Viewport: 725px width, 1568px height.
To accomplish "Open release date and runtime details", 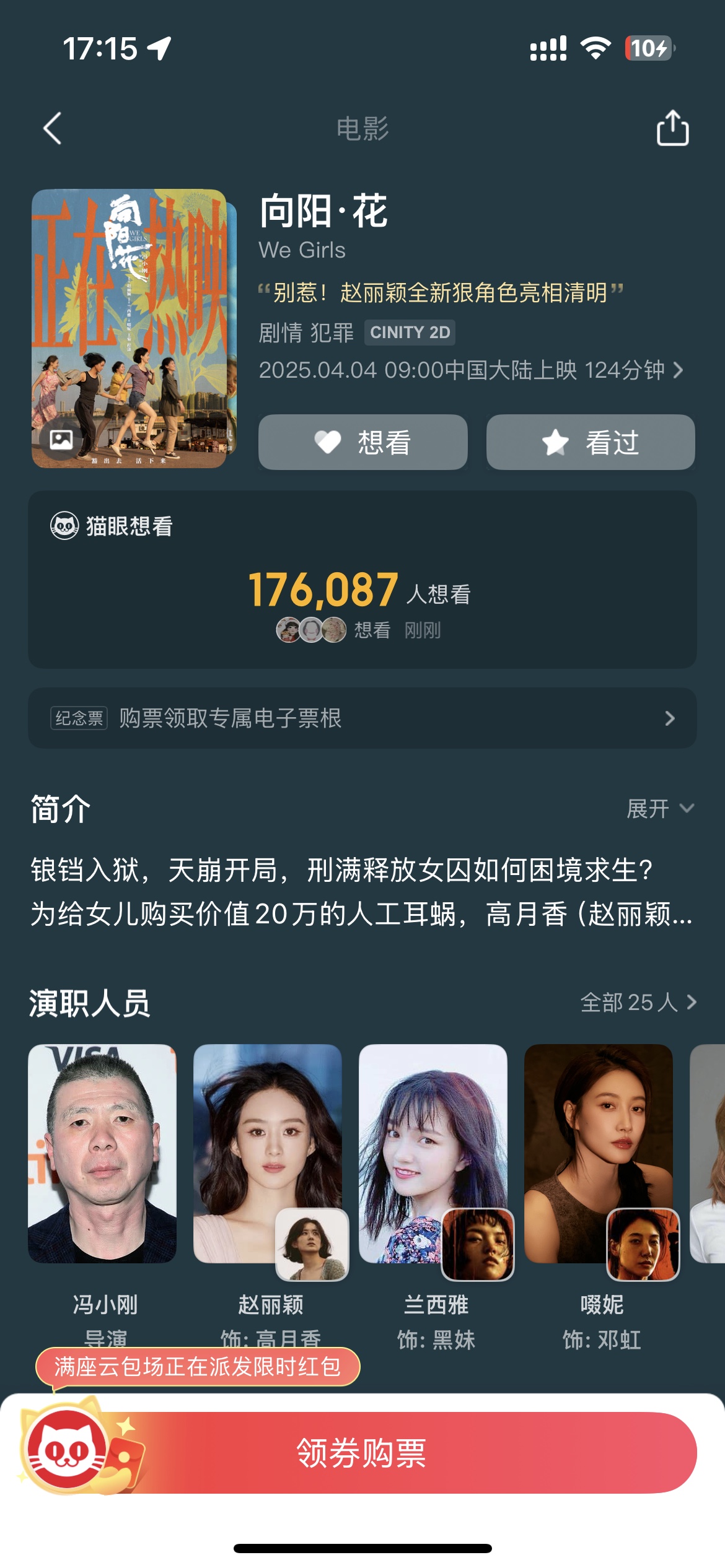I will 471,370.
